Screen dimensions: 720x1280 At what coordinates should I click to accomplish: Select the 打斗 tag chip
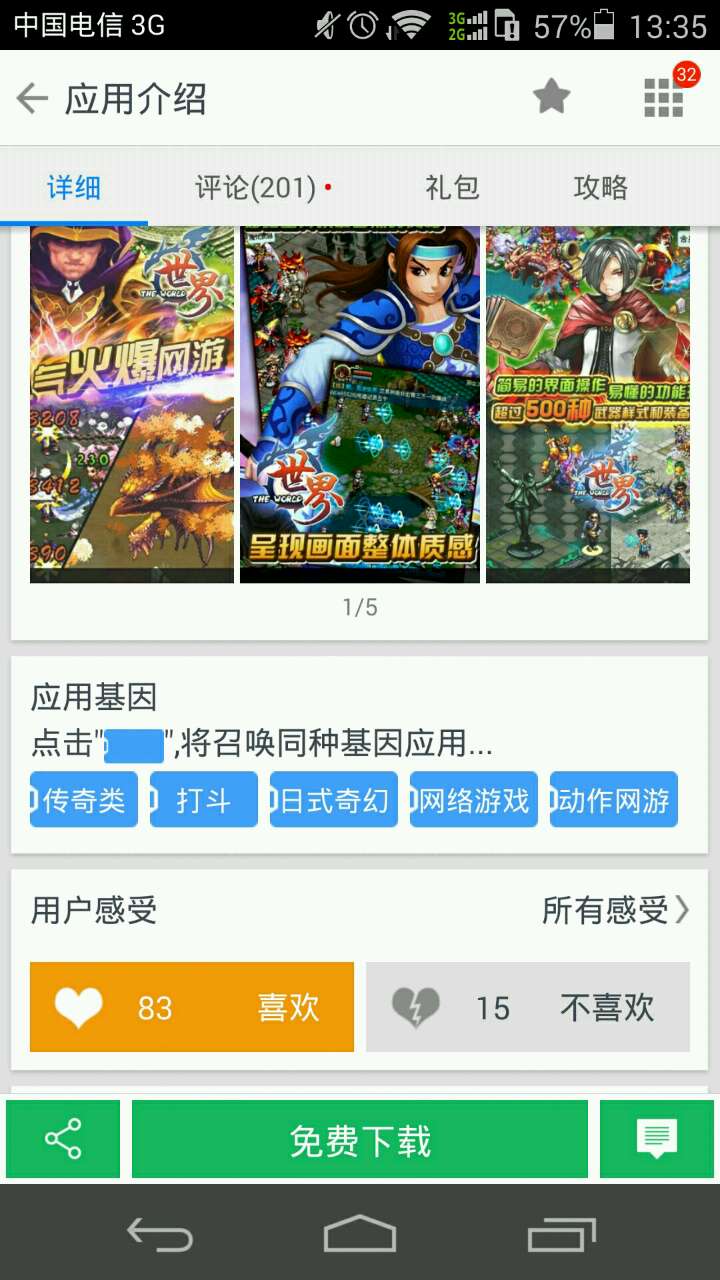[x=204, y=800]
